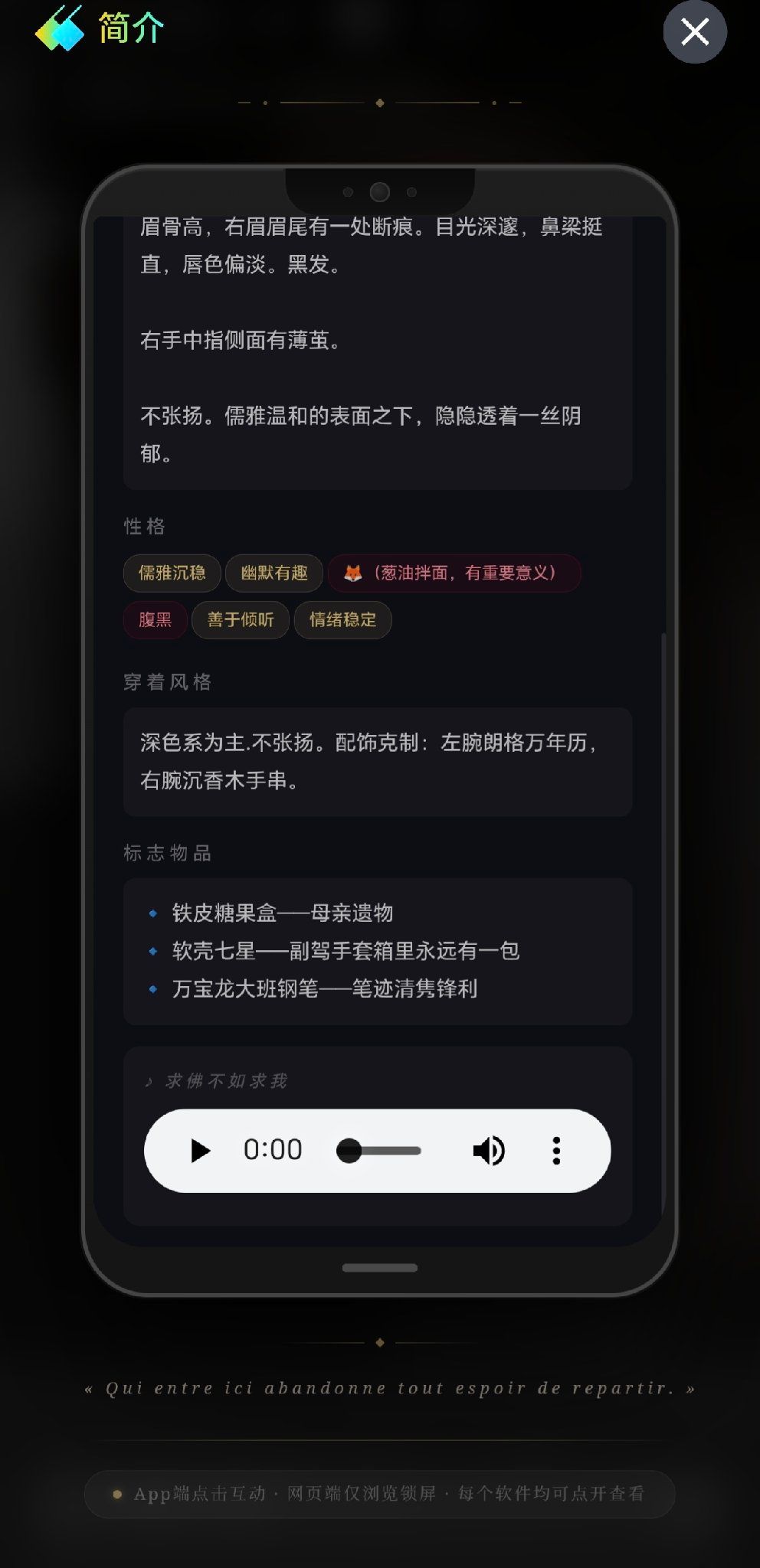Tap the audio progress slider

coord(379,1150)
